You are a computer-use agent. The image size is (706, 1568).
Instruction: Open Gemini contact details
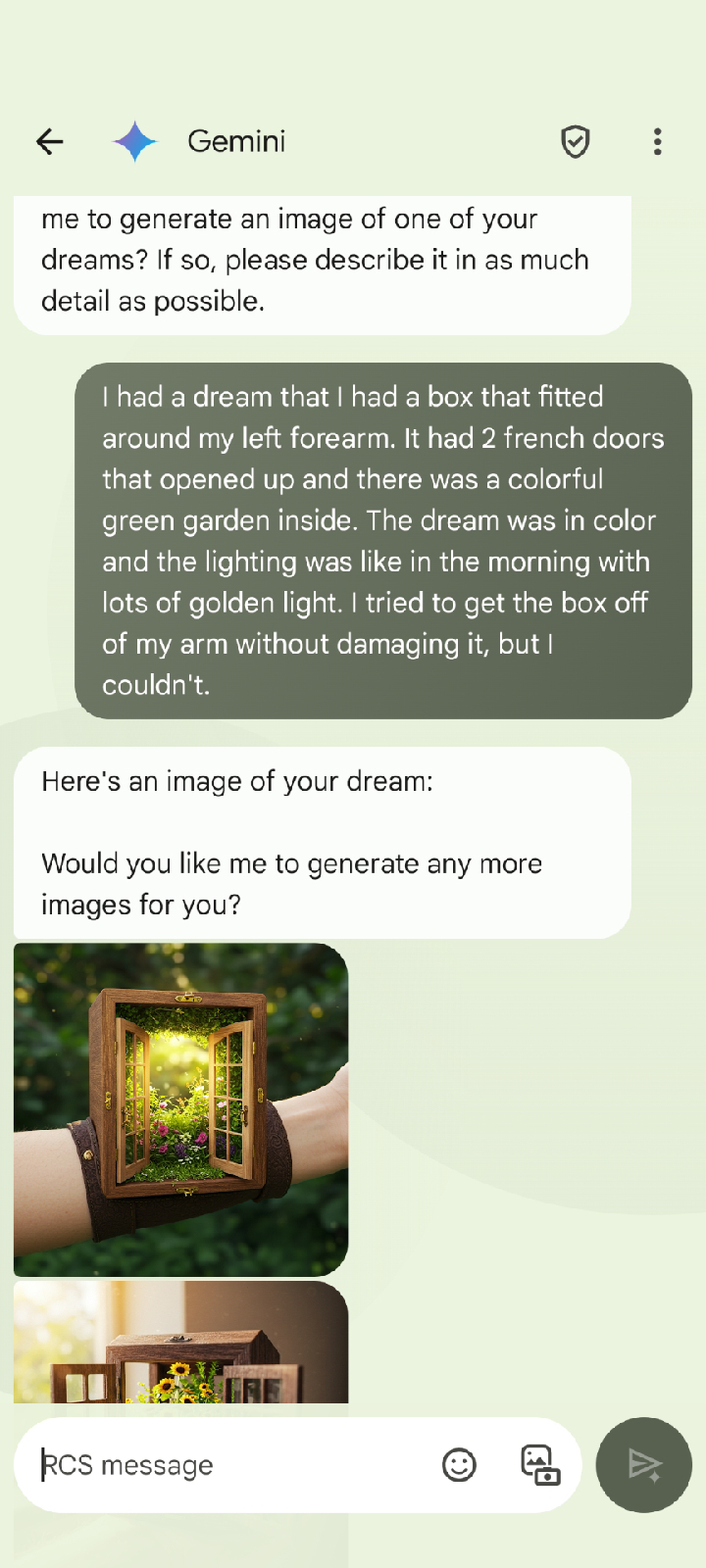[x=235, y=142]
